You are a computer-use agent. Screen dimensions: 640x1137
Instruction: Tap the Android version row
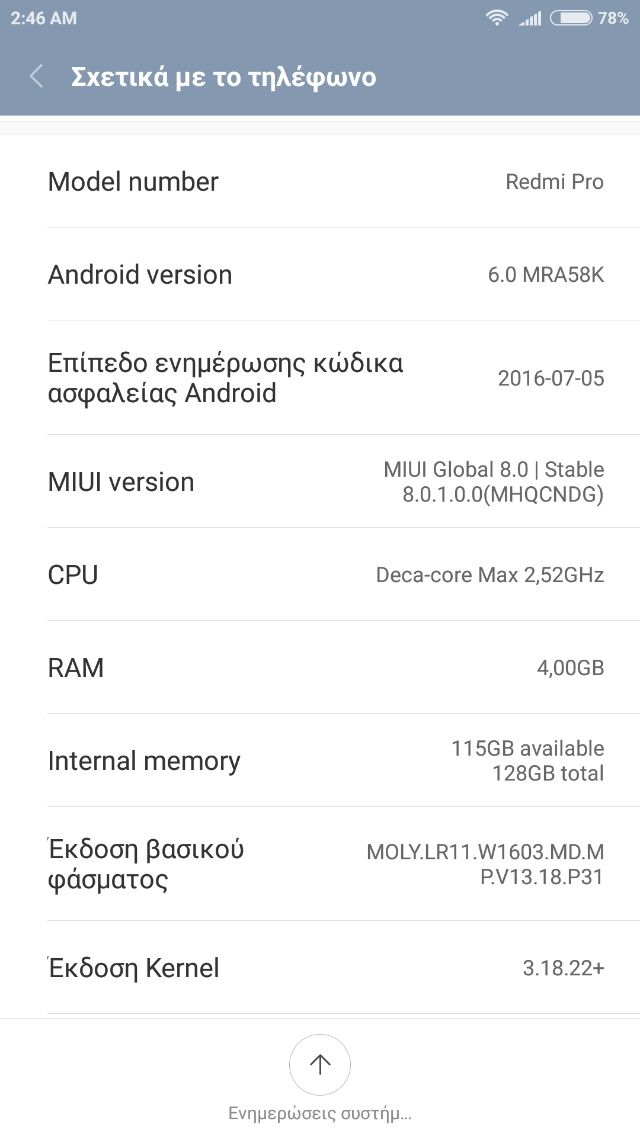click(320, 274)
